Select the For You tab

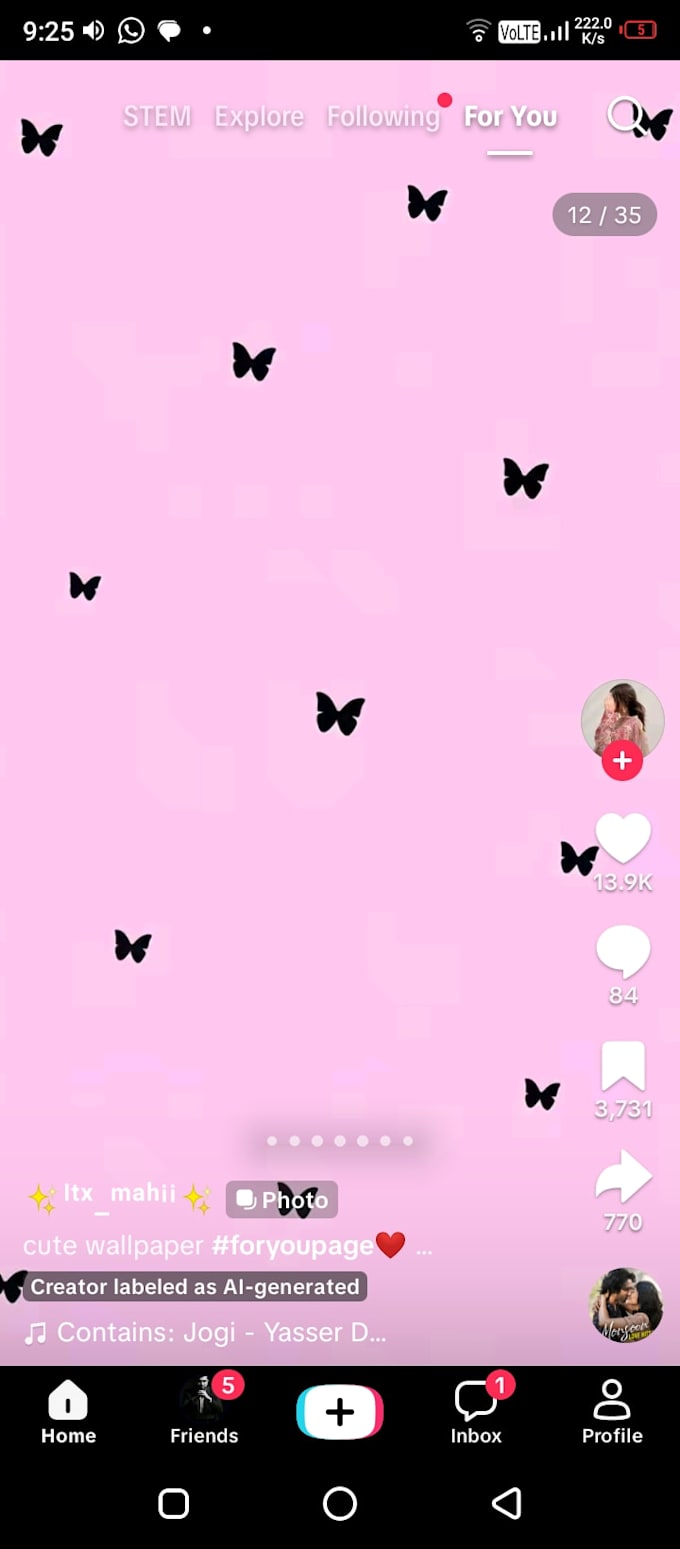pos(510,117)
